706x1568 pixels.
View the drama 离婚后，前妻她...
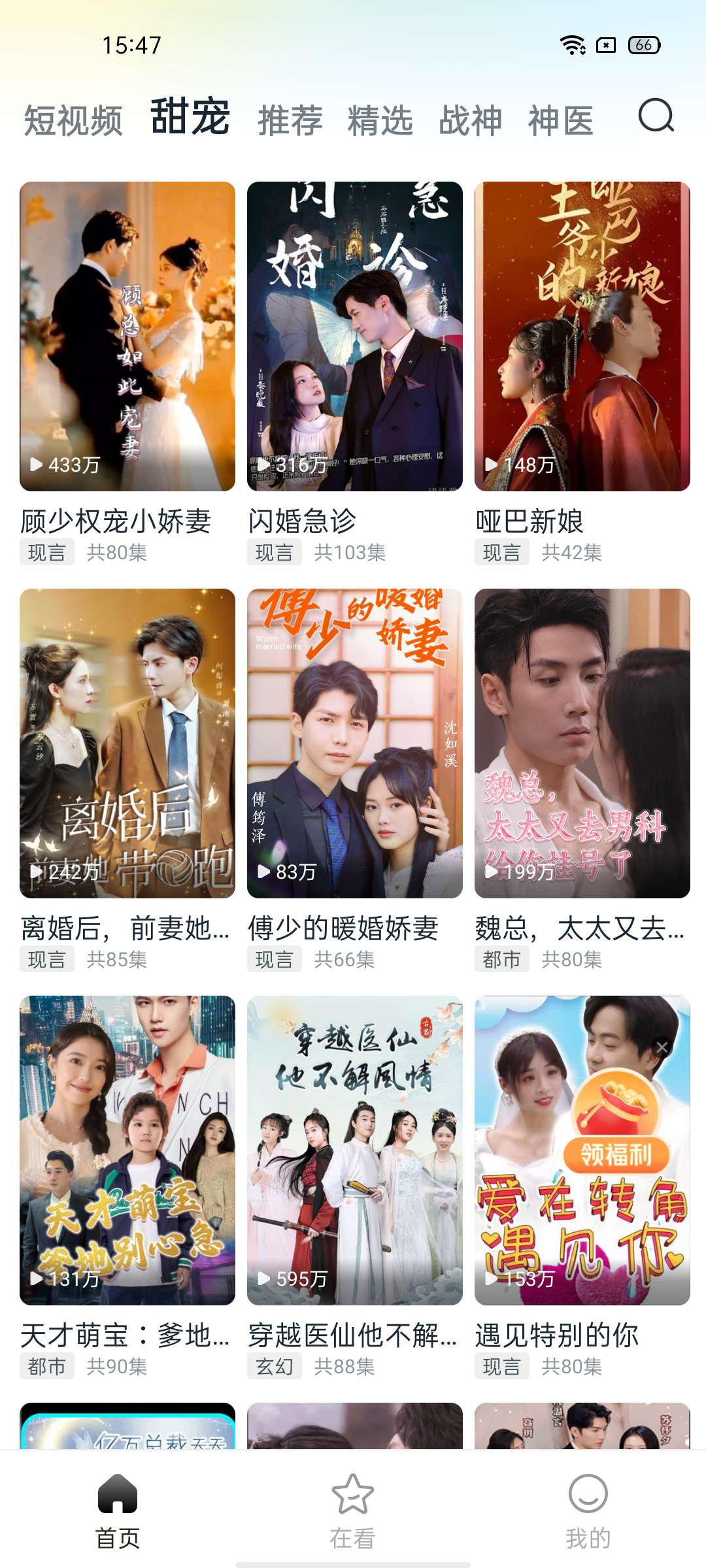pyautogui.click(x=127, y=743)
